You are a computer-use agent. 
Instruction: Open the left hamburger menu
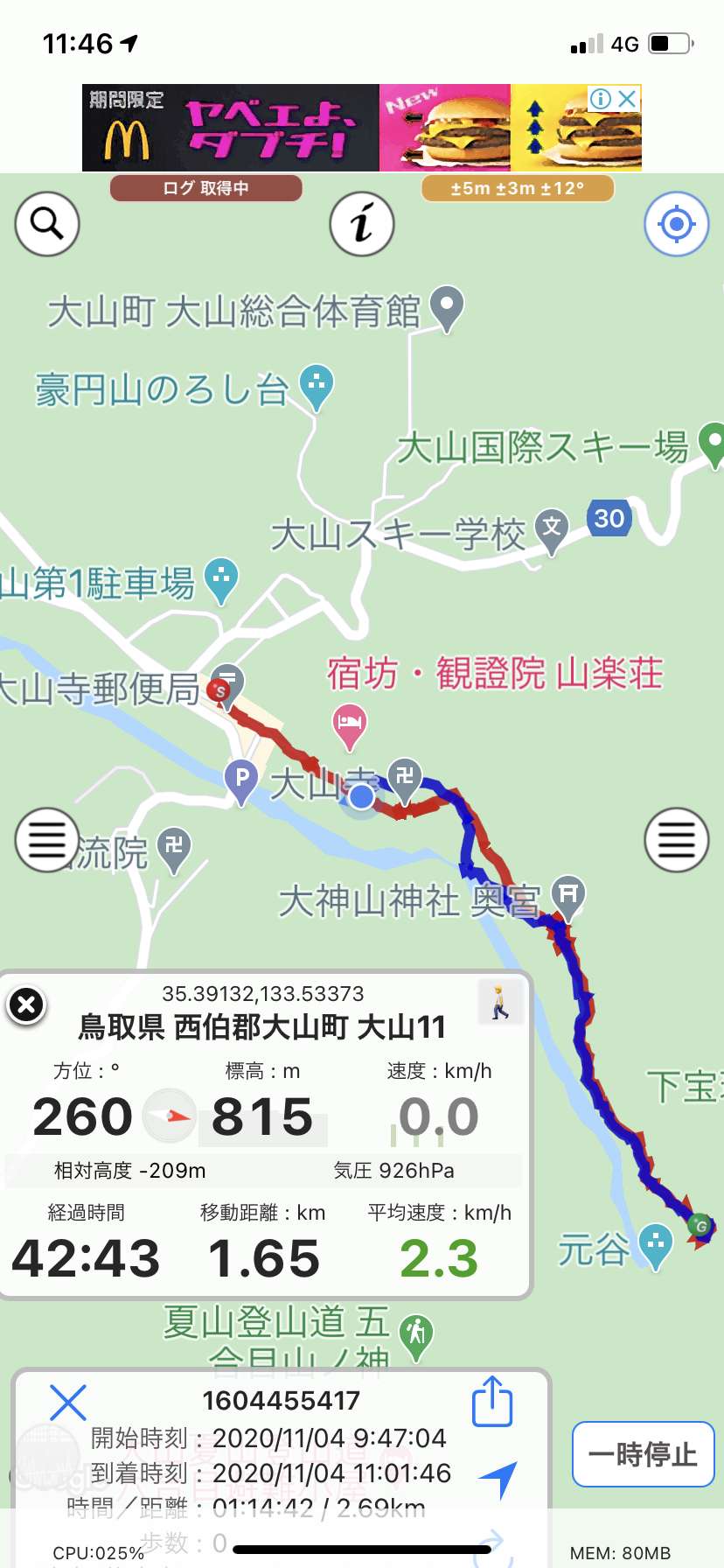click(47, 840)
